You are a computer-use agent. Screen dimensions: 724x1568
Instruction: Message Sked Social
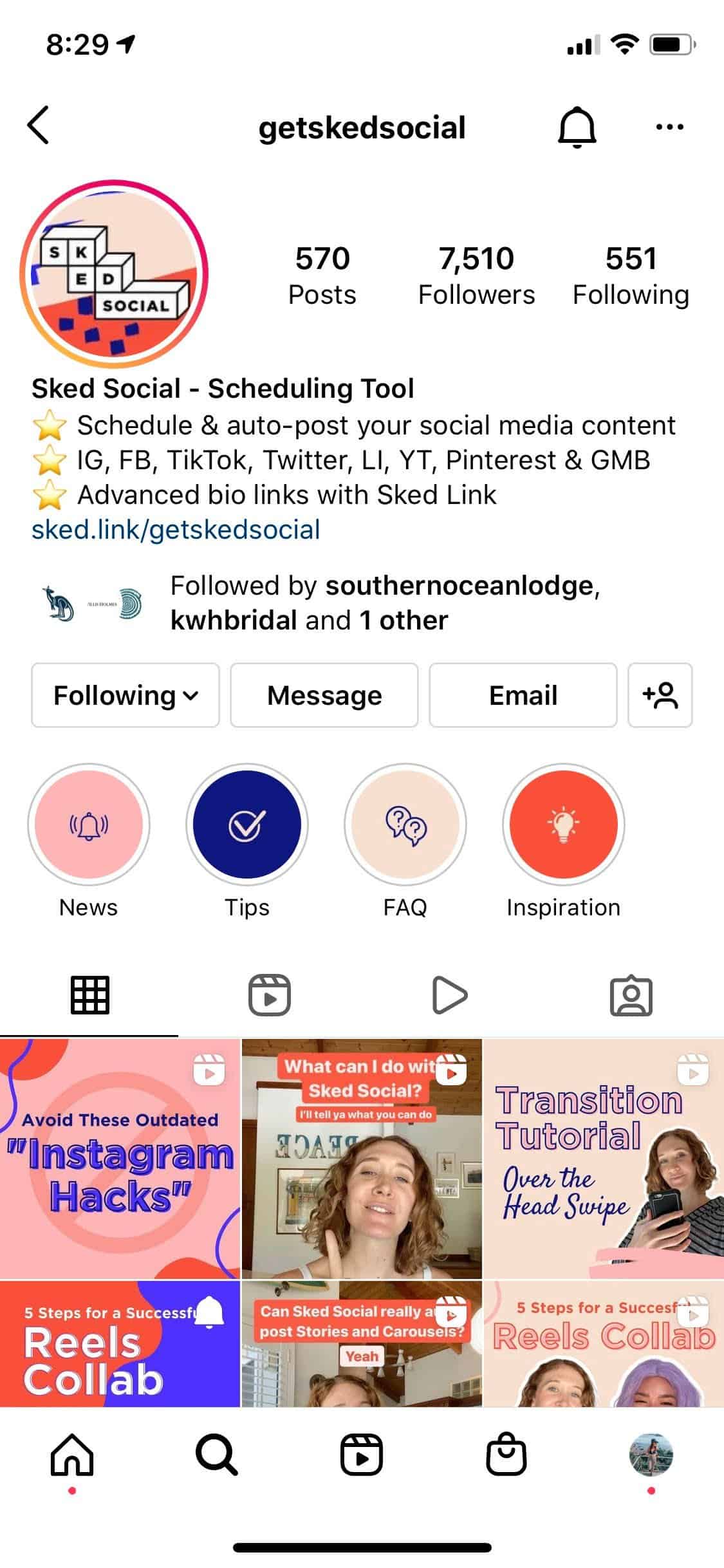click(324, 695)
